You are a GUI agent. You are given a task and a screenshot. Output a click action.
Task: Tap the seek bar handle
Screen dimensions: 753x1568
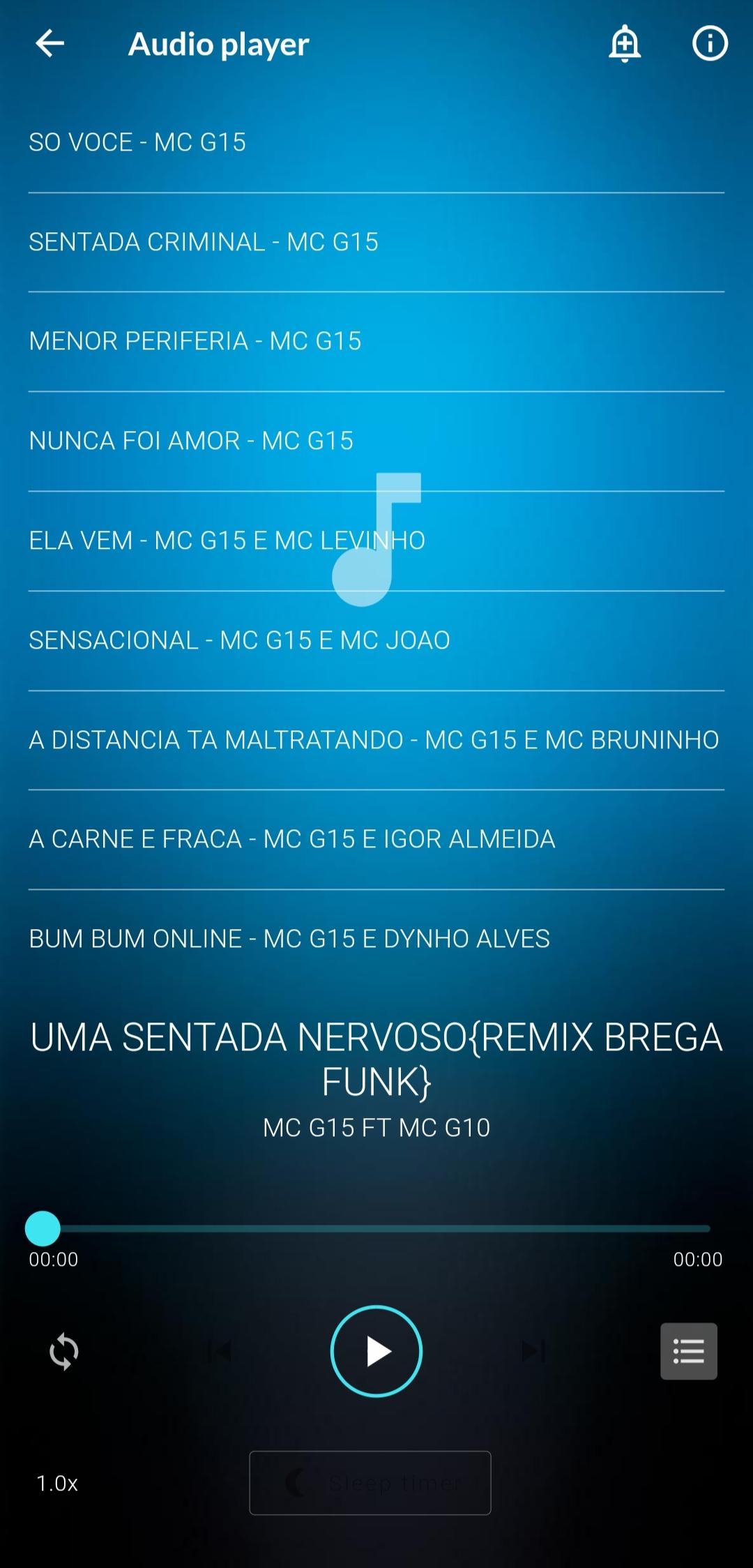43,1228
